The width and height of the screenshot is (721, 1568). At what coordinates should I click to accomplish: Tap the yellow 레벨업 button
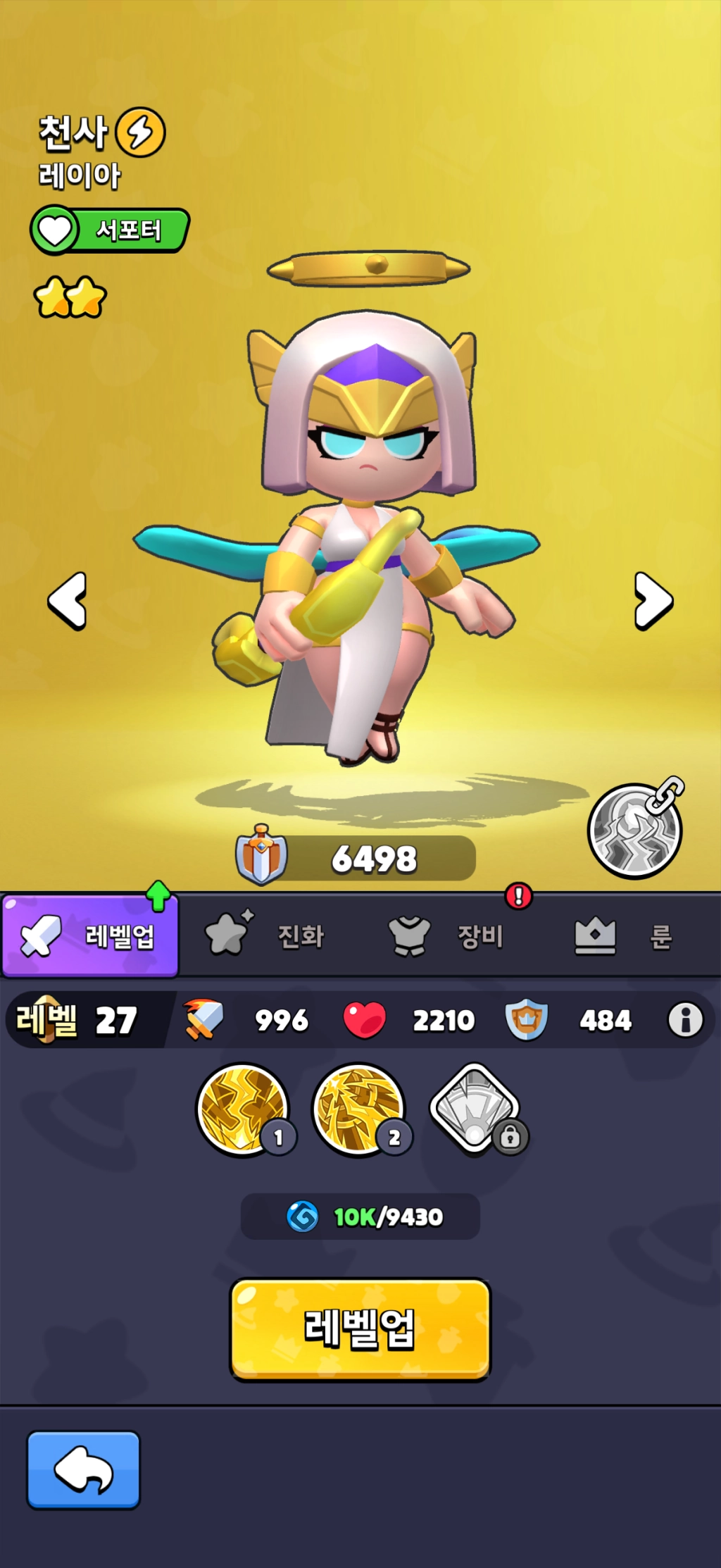coord(360,1329)
